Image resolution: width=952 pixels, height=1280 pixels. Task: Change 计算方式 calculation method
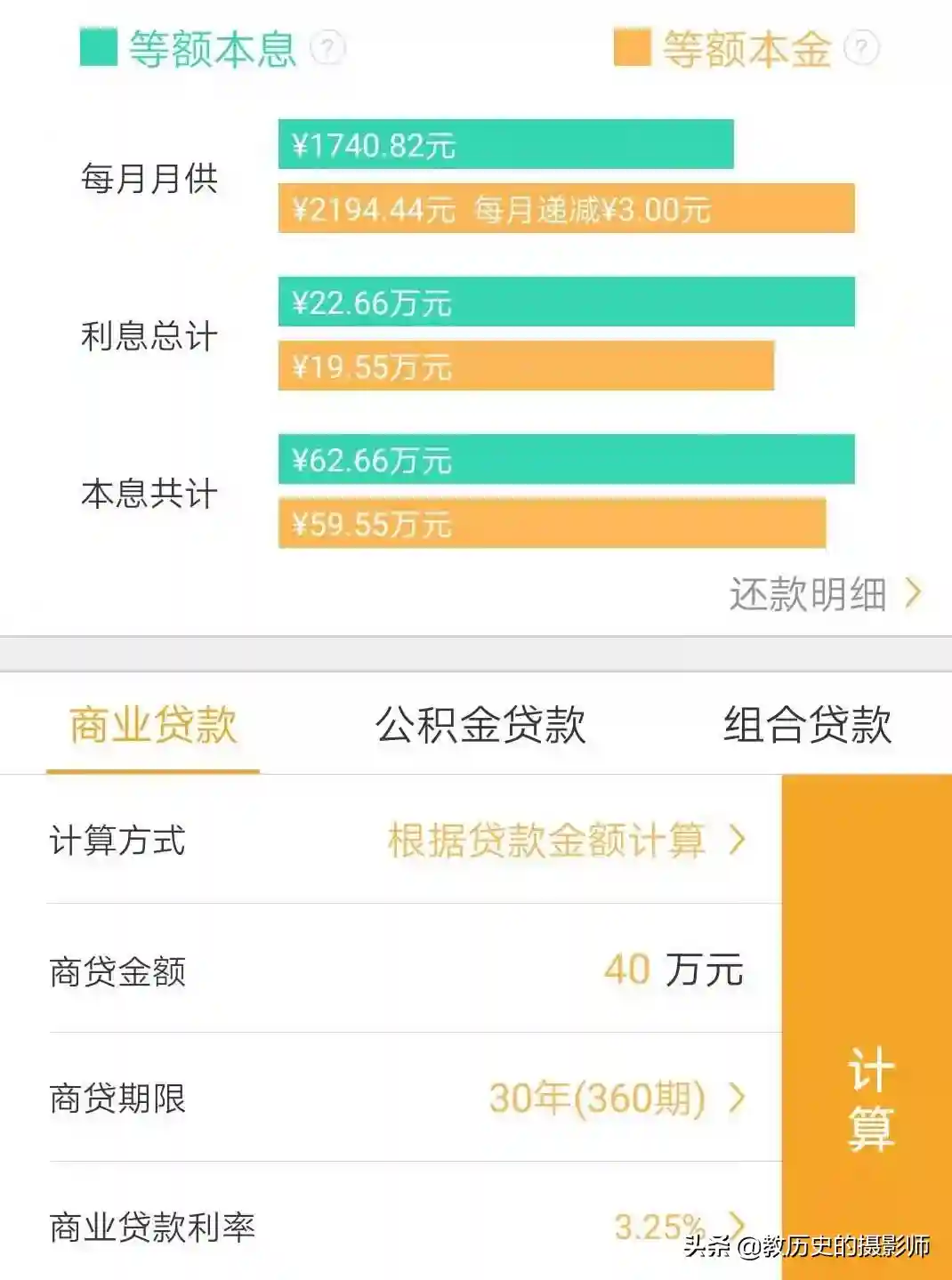pos(566,841)
